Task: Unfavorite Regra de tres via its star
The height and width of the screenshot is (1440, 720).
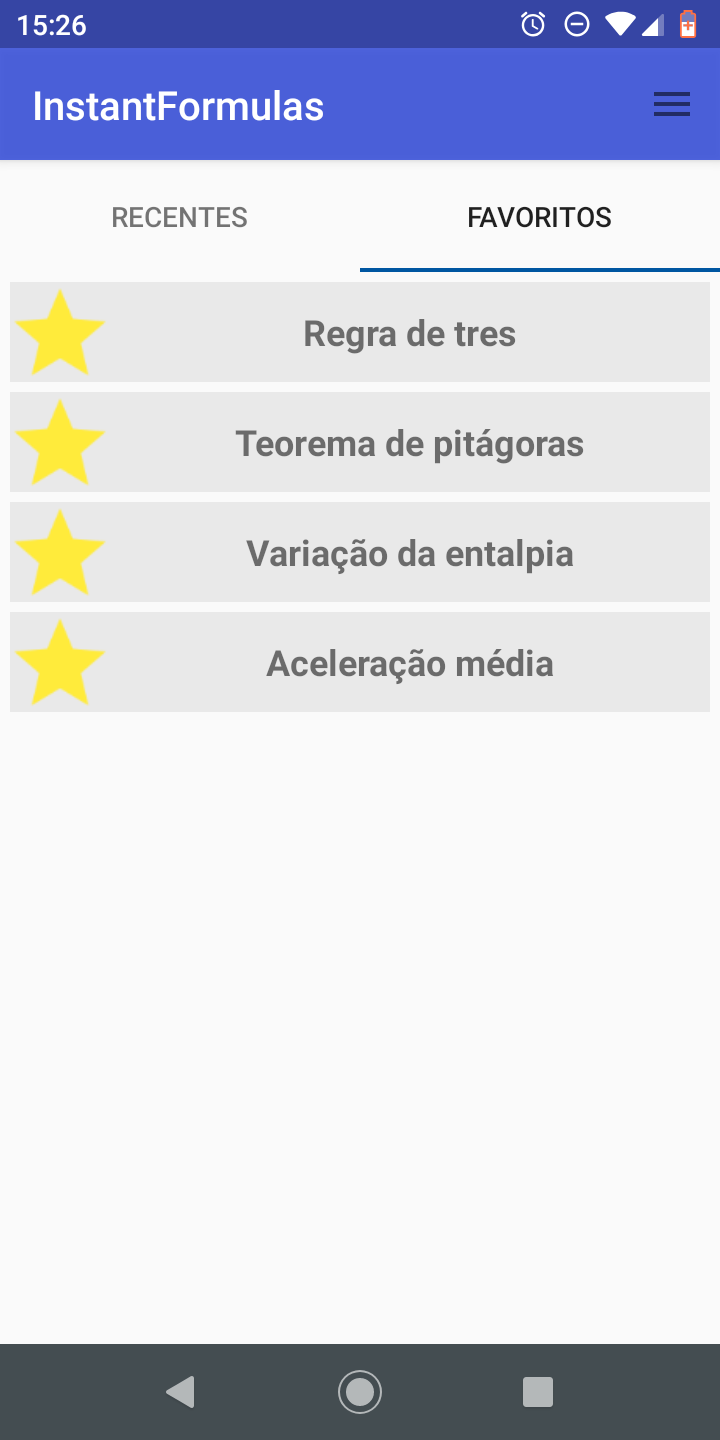Action: (x=60, y=333)
